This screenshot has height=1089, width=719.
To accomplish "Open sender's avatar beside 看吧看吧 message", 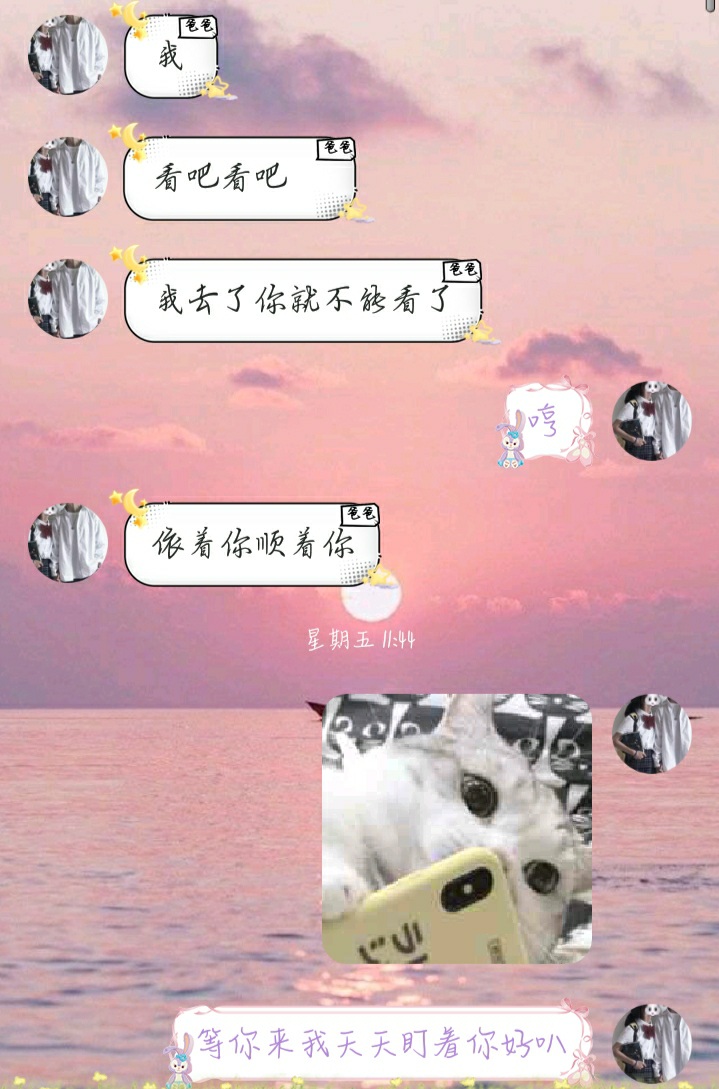I will click(x=68, y=177).
